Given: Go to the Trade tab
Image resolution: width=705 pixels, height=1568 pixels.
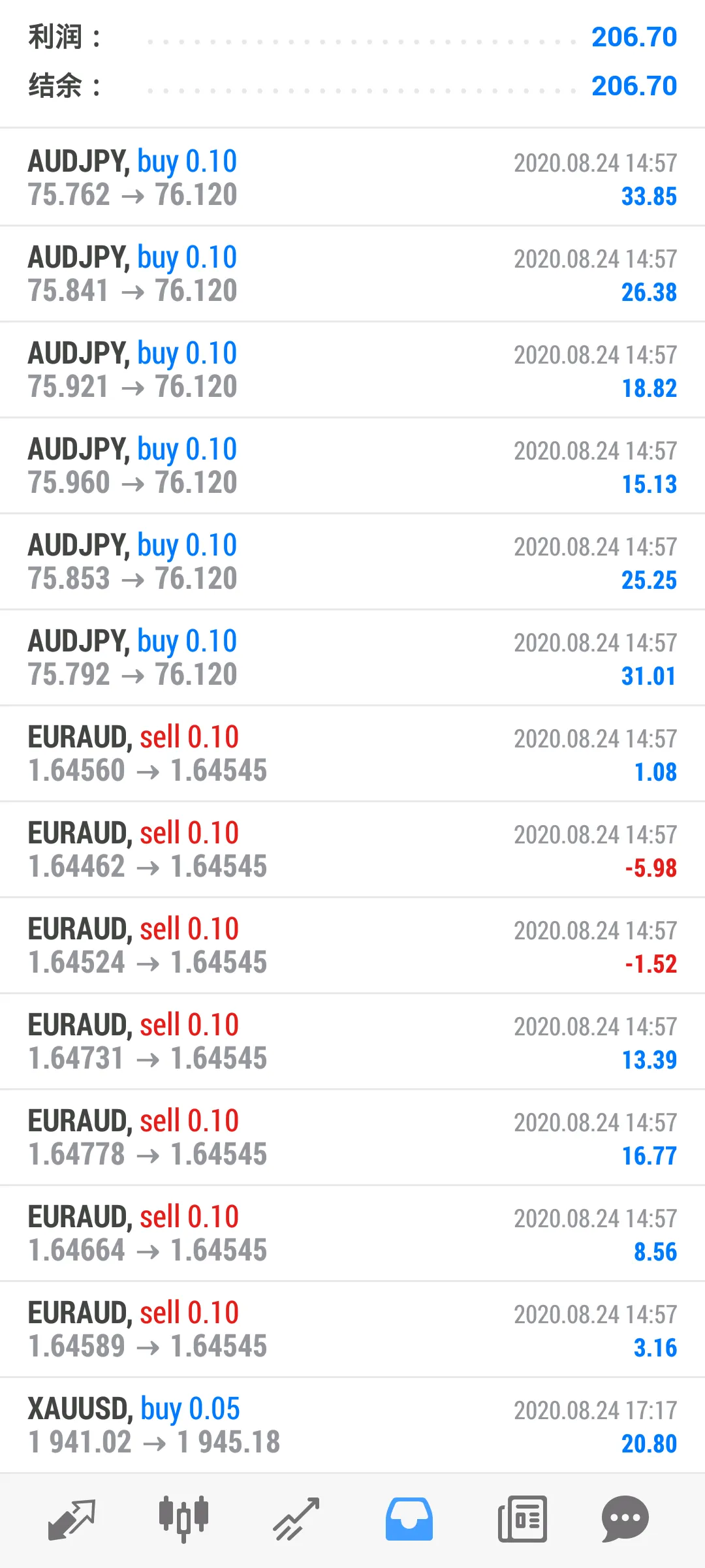Looking at the screenshot, I should [296, 1520].
